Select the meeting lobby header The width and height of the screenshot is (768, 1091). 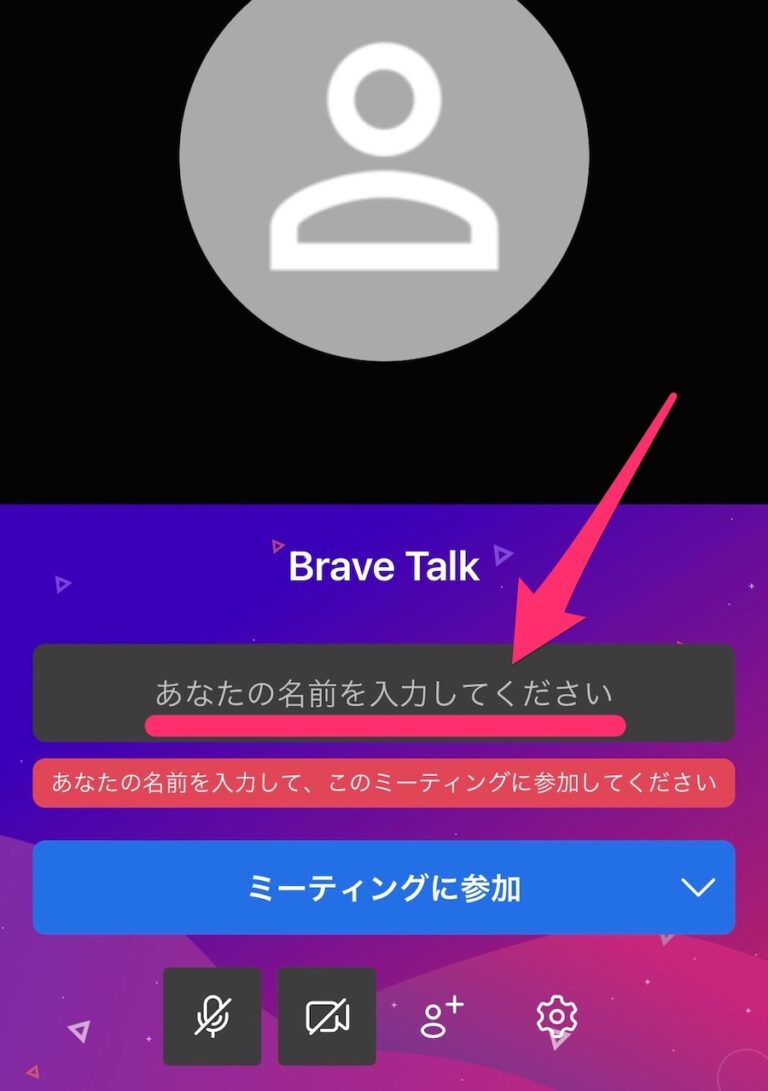tap(384, 566)
